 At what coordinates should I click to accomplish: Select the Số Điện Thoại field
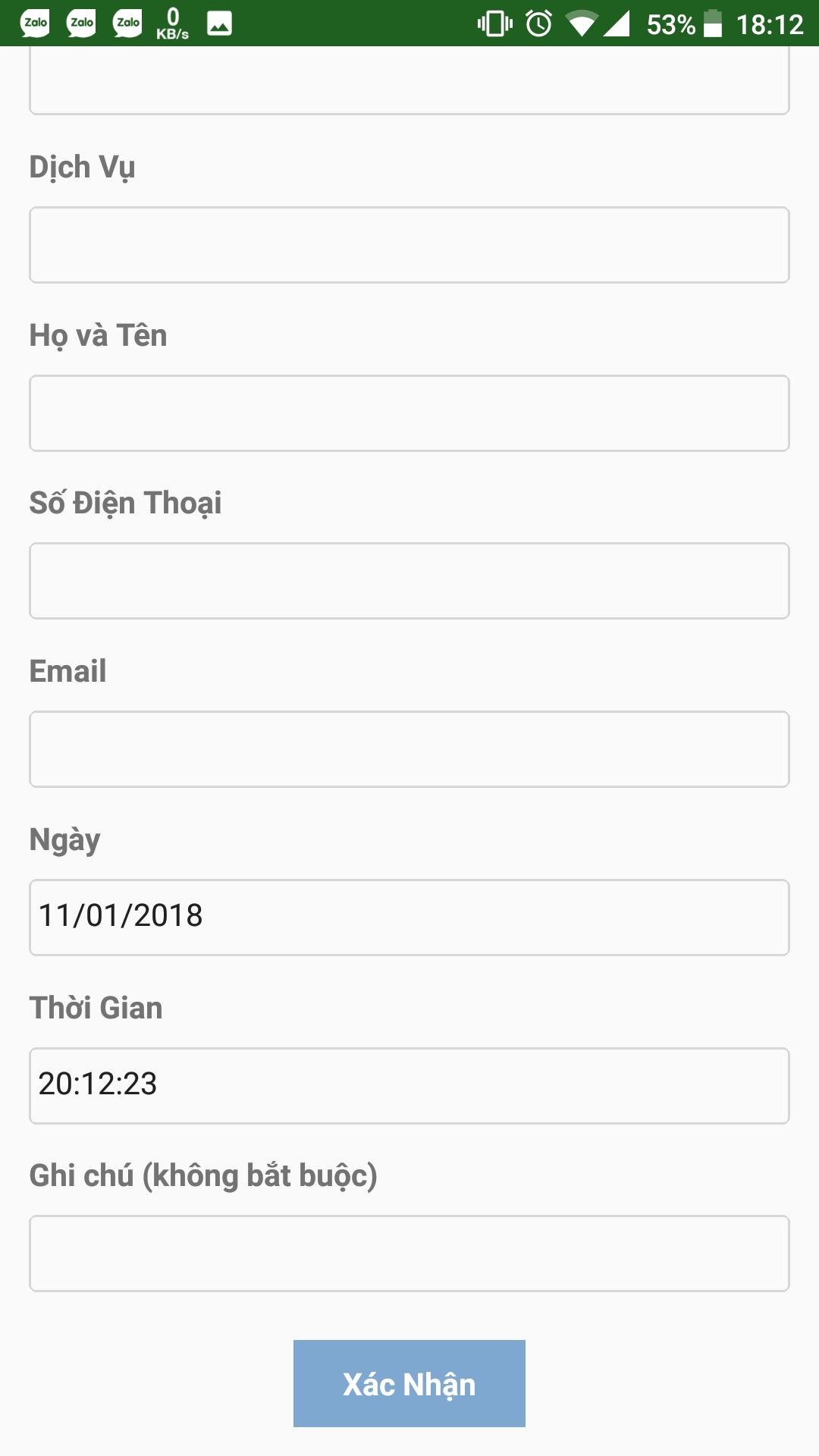pyautogui.click(x=409, y=581)
